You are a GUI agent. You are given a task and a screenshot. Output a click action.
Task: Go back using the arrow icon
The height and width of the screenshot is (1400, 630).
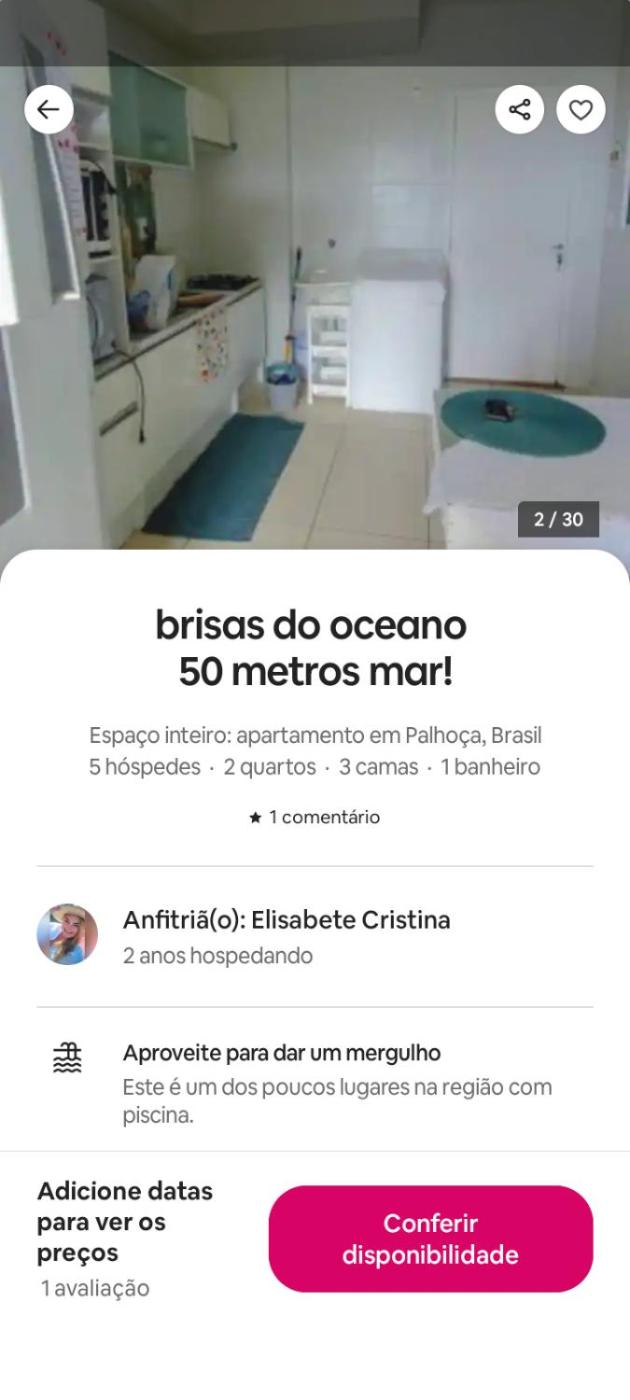tap(49, 110)
